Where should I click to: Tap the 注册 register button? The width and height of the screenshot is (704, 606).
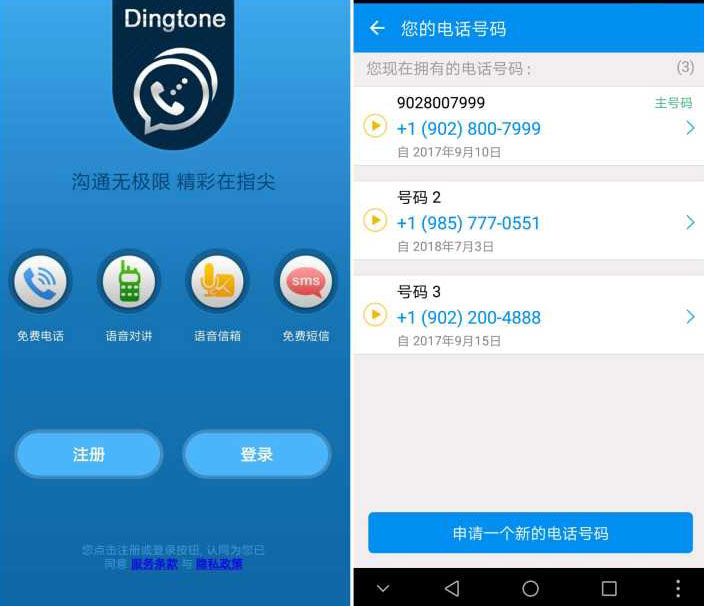click(x=89, y=454)
